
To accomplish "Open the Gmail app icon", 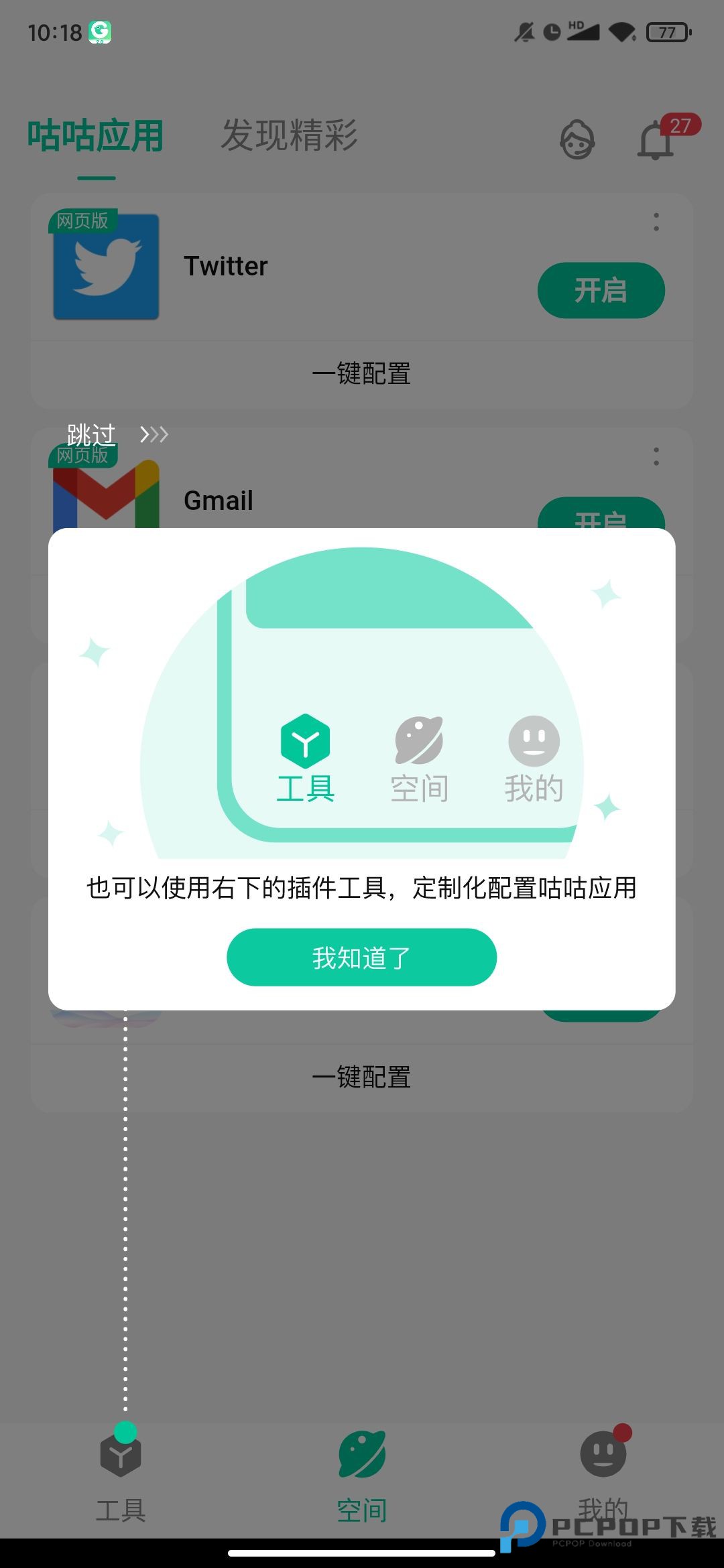I will (x=106, y=499).
